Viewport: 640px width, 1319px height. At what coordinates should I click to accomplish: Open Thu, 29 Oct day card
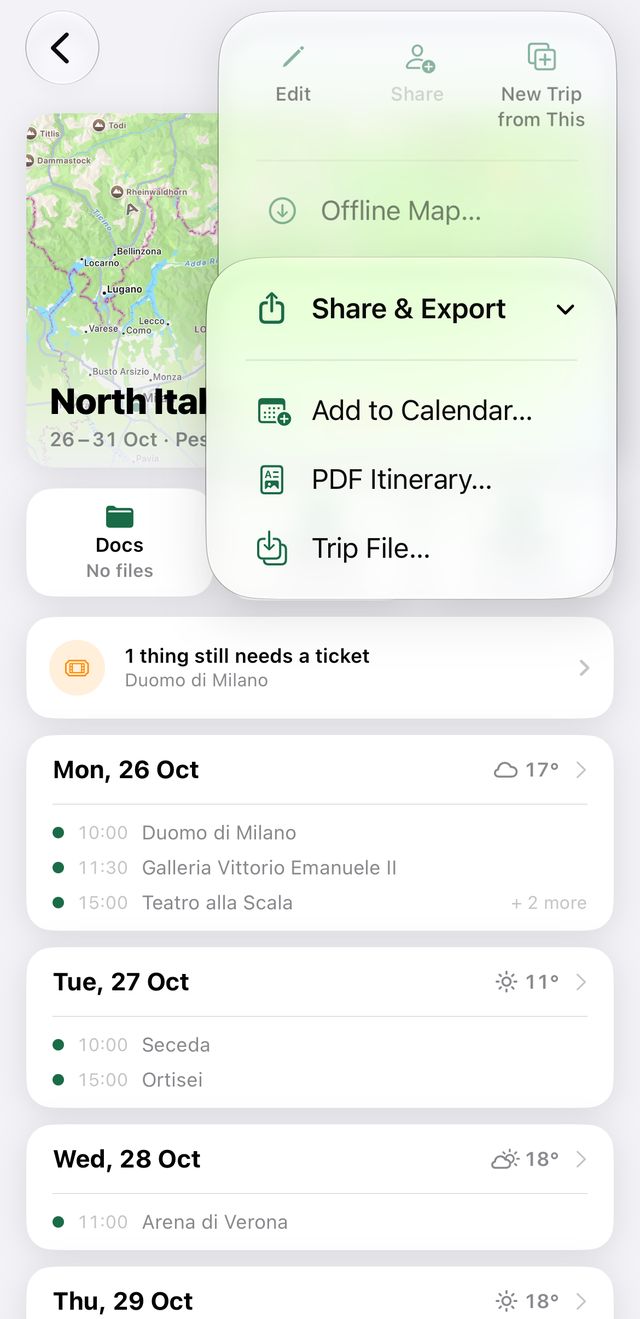pos(320,1294)
